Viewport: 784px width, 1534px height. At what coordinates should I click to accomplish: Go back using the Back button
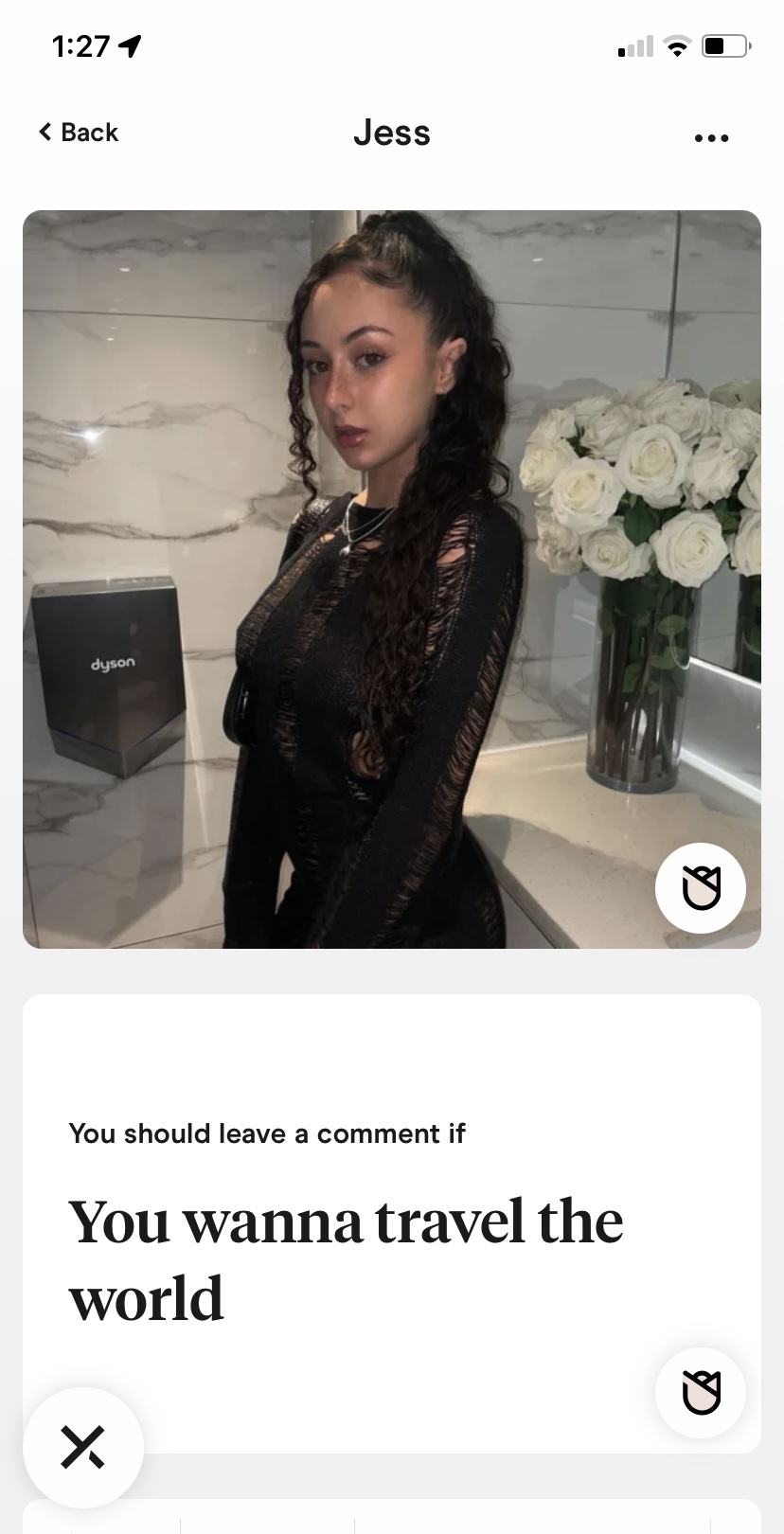79,133
